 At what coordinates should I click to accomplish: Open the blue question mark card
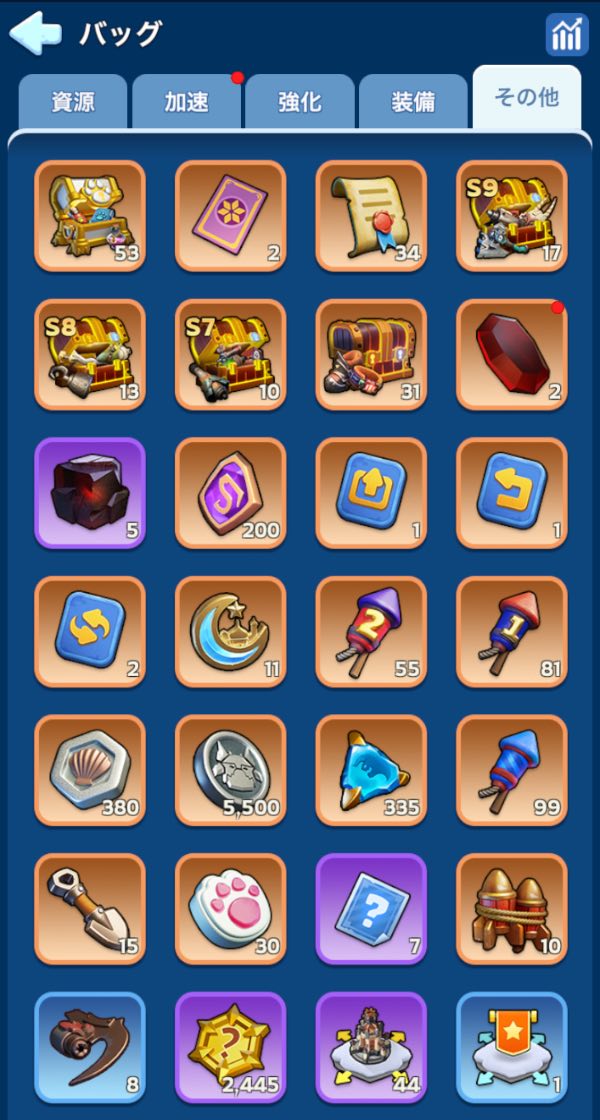coord(371,908)
